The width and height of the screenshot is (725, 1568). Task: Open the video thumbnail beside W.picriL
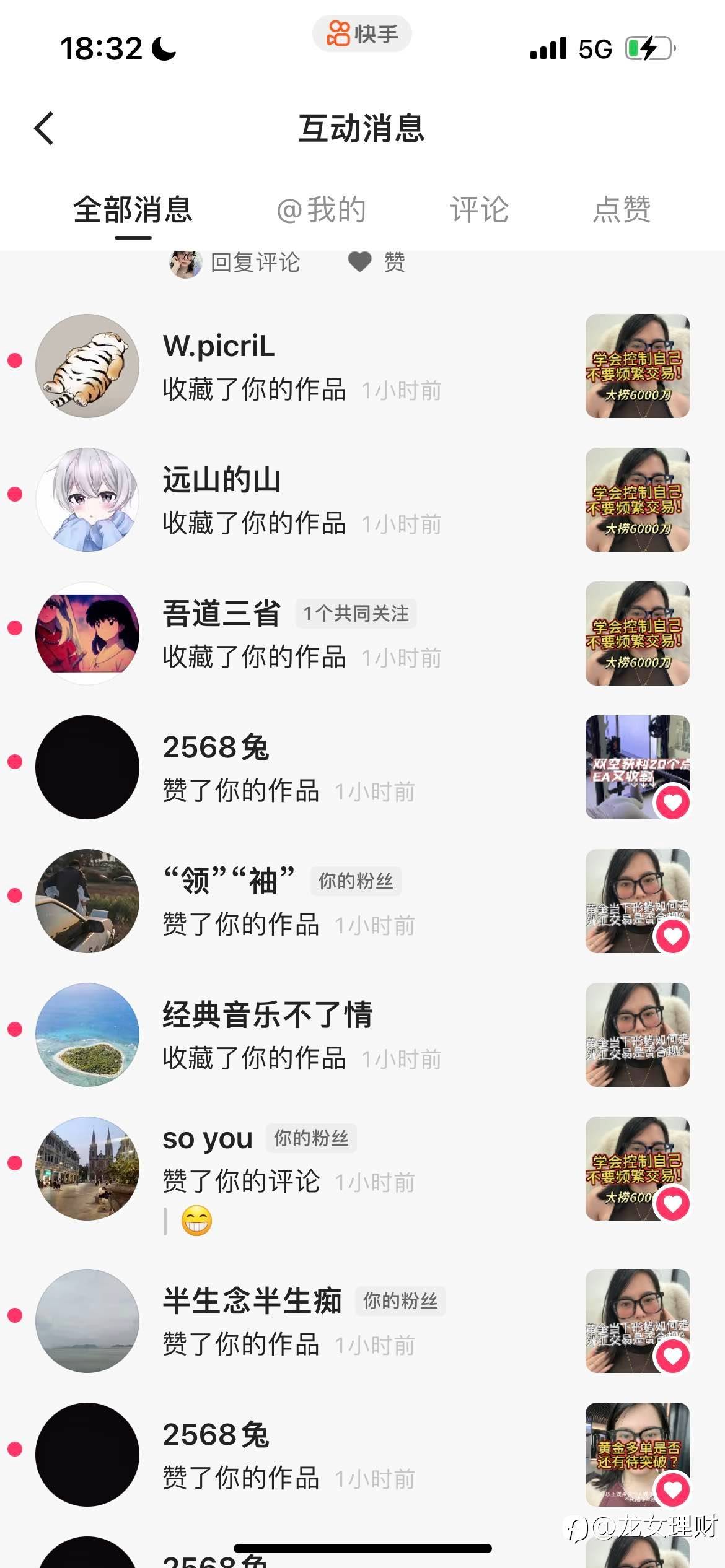637,366
